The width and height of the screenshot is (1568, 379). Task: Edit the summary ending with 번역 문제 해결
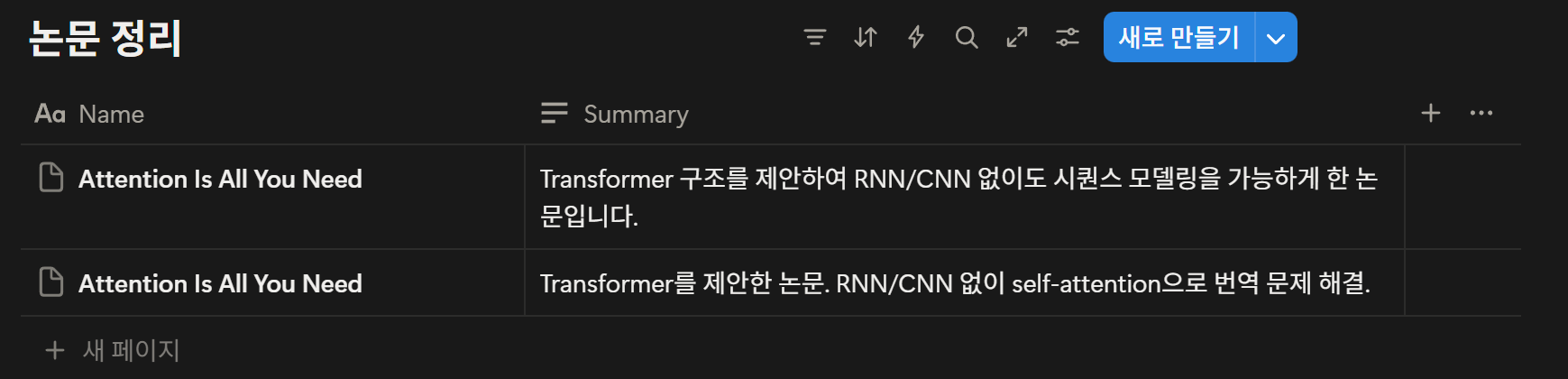click(x=954, y=283)
